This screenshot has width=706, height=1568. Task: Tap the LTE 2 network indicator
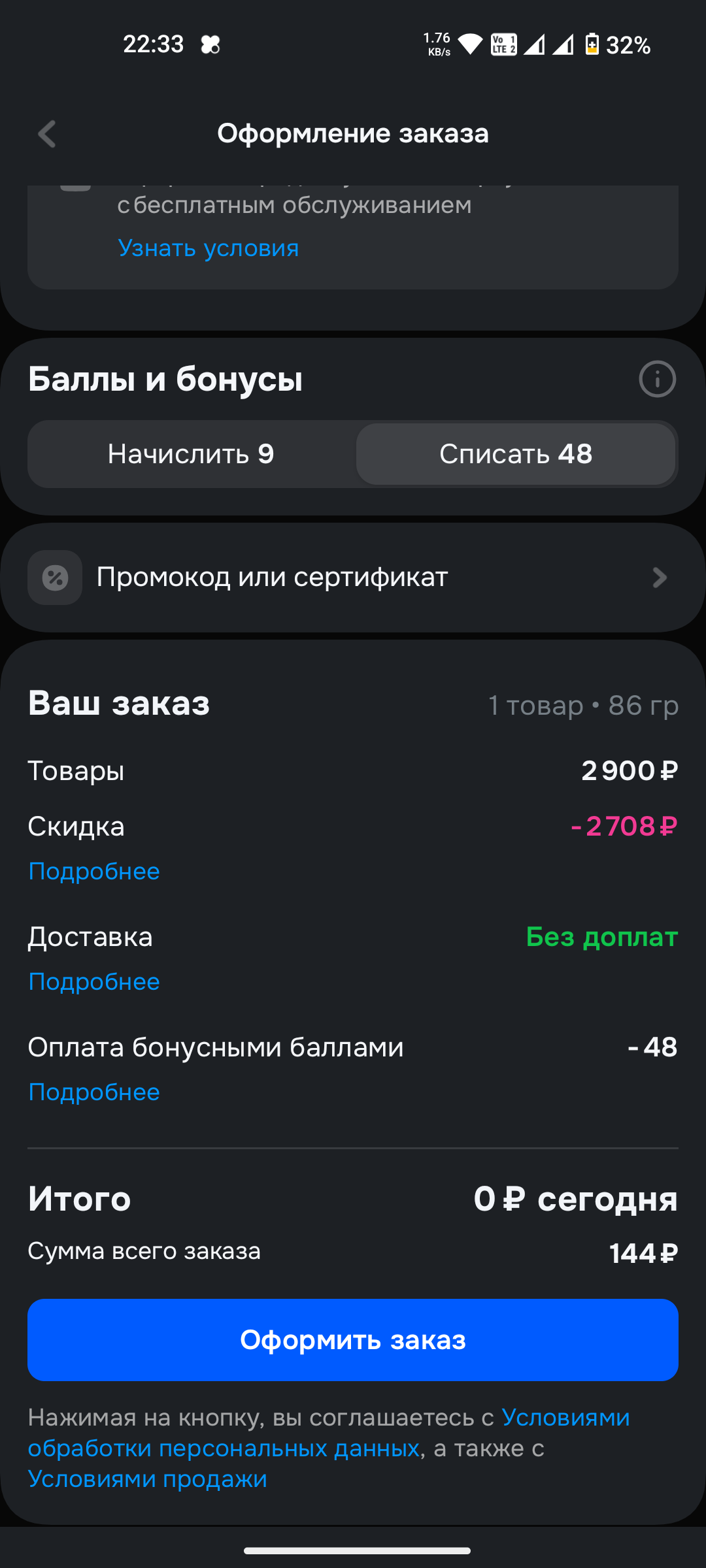click(x=503, y=44)
